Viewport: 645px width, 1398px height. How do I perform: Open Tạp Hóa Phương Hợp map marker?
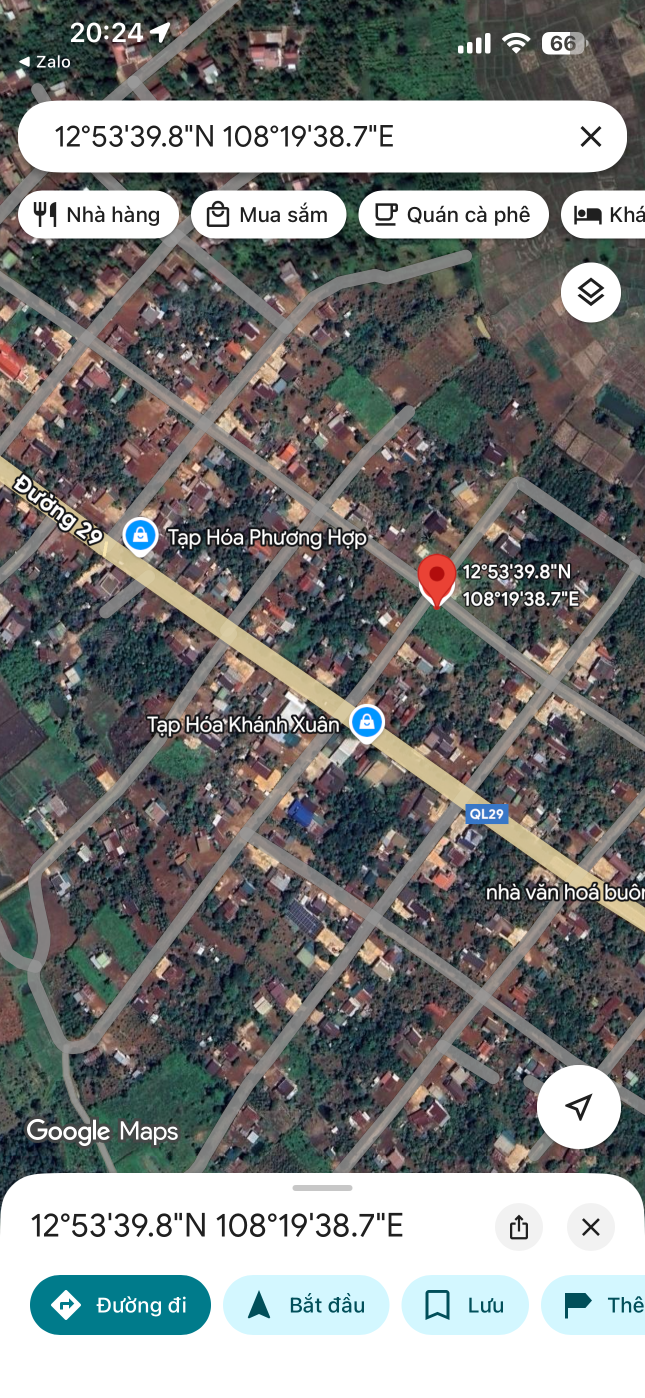coord(141,535)
